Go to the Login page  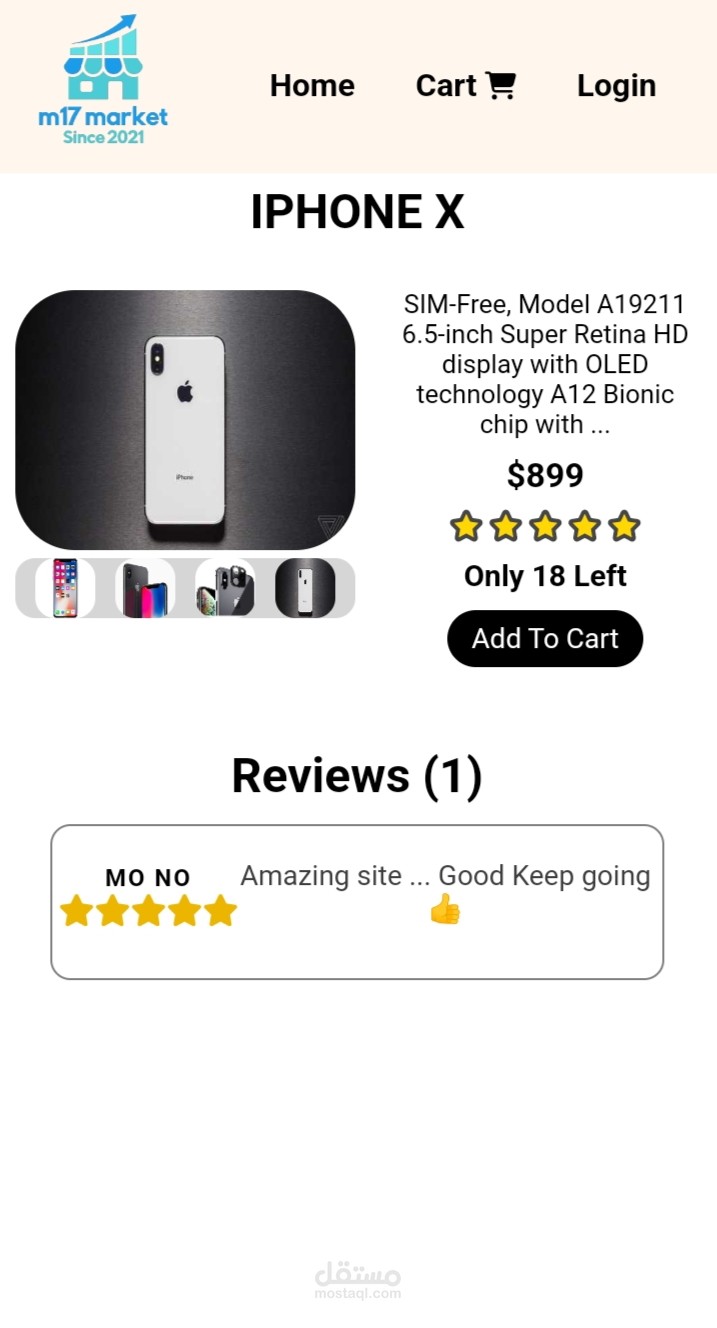click(x=616, y=86)
